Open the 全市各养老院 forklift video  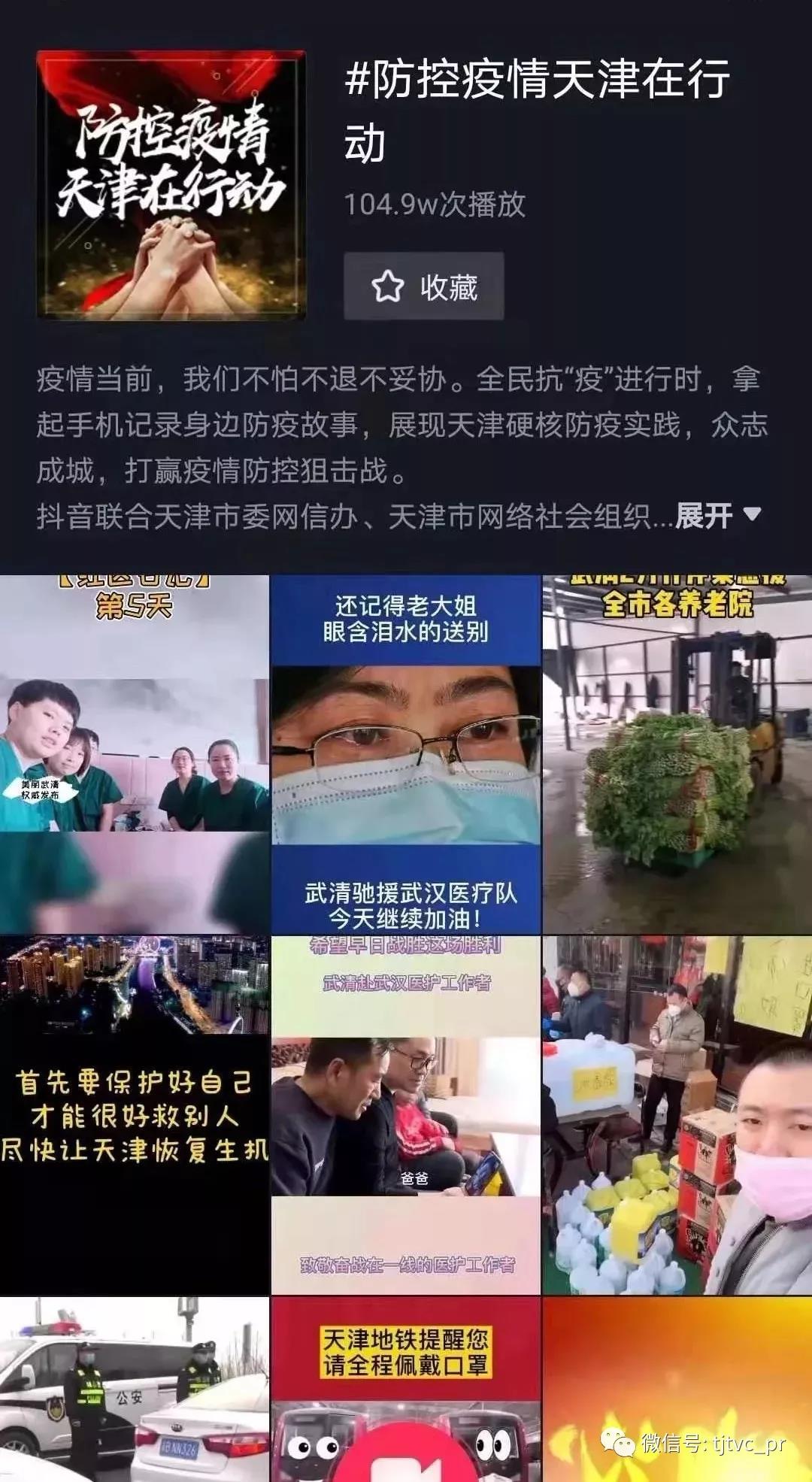tap(677, 754)
